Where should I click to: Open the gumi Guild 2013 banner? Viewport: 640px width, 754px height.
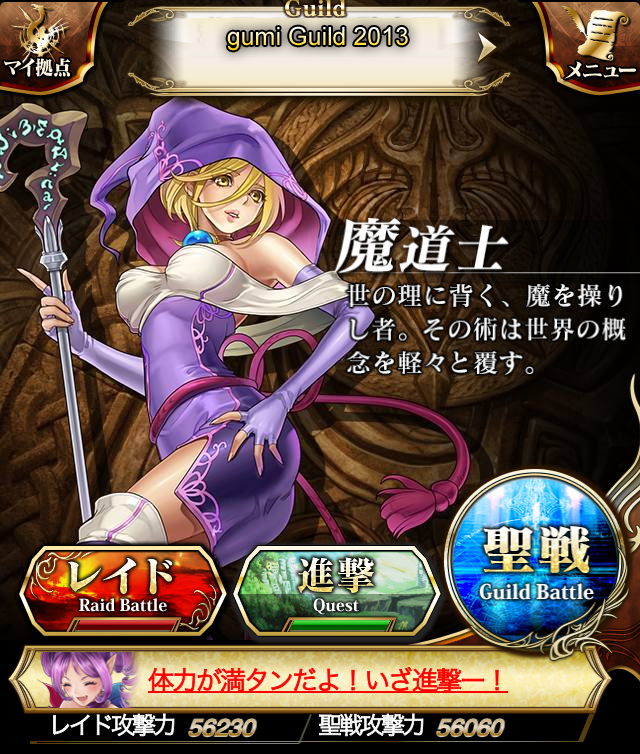coord(318,45)
